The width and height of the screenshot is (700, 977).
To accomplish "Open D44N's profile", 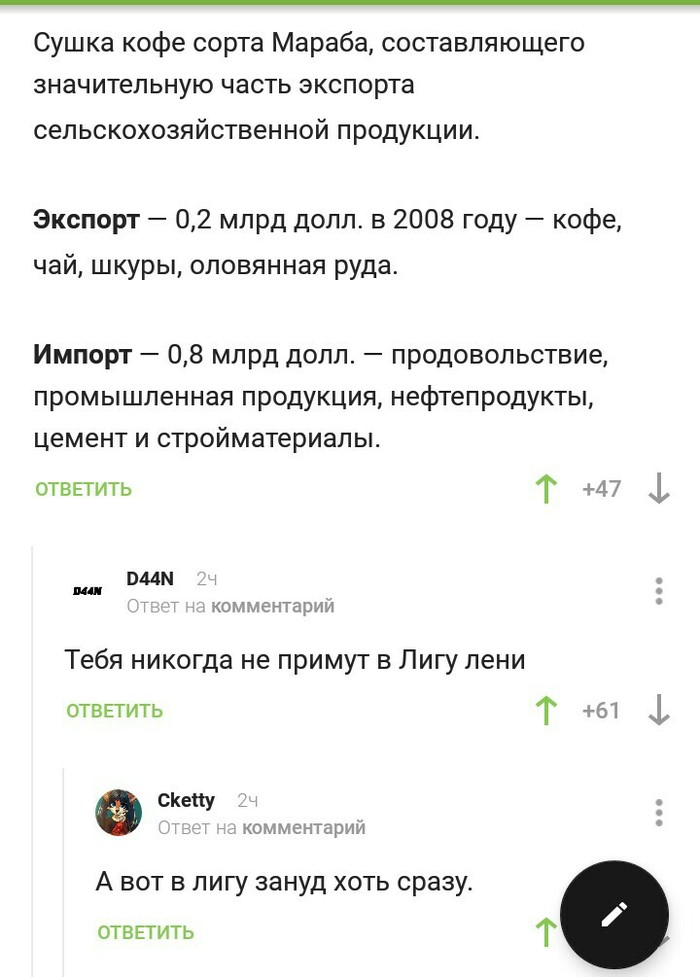I will point(150,579).
